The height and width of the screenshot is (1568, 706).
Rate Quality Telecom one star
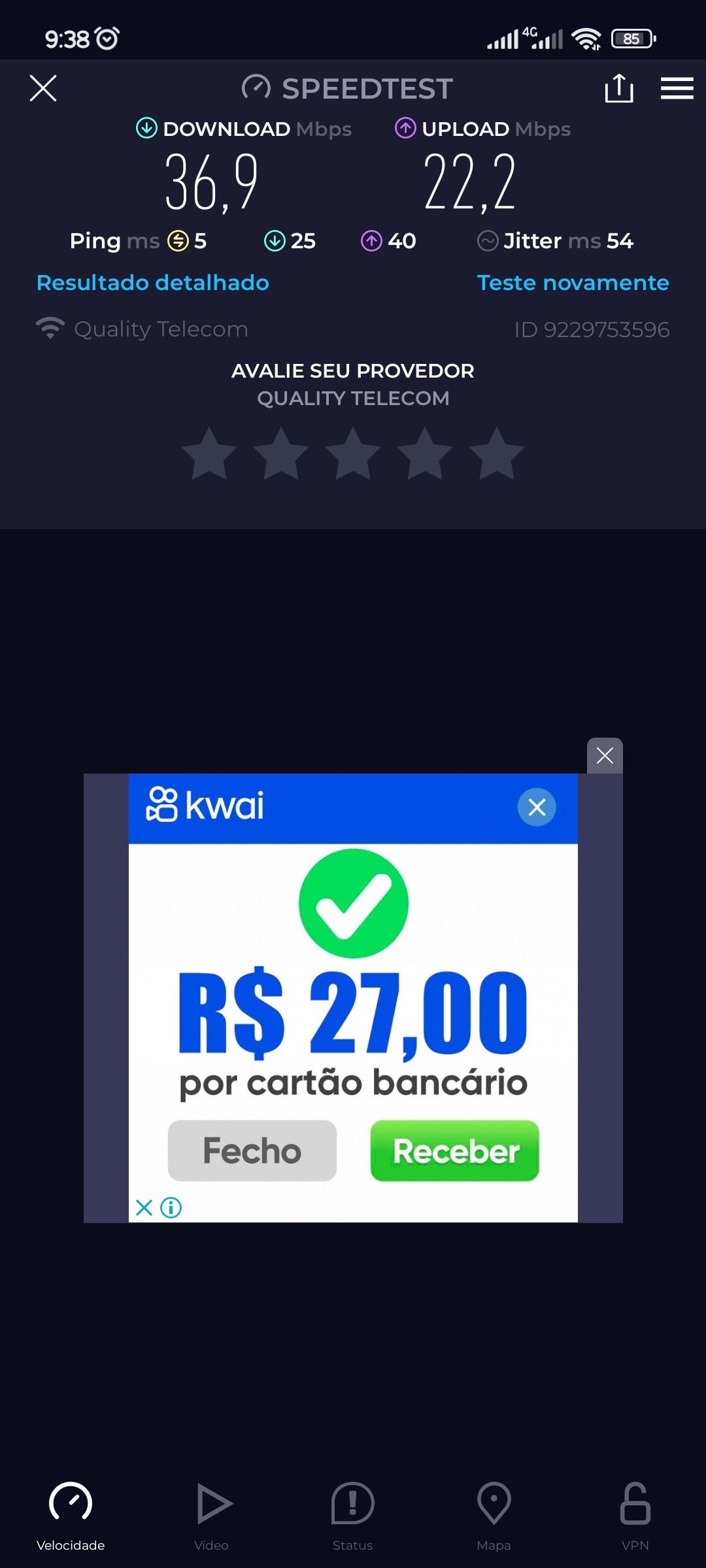tap(209, 454)
